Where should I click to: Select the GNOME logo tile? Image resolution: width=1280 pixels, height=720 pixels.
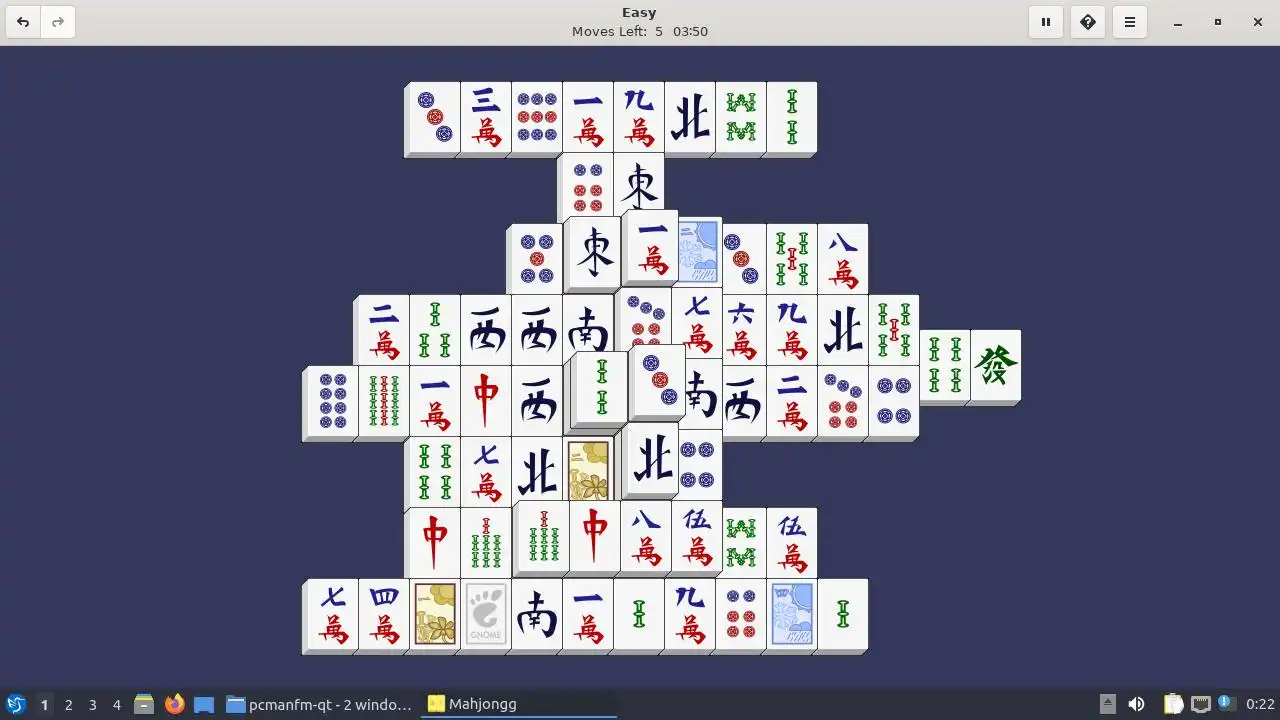[x=486, y=614]
